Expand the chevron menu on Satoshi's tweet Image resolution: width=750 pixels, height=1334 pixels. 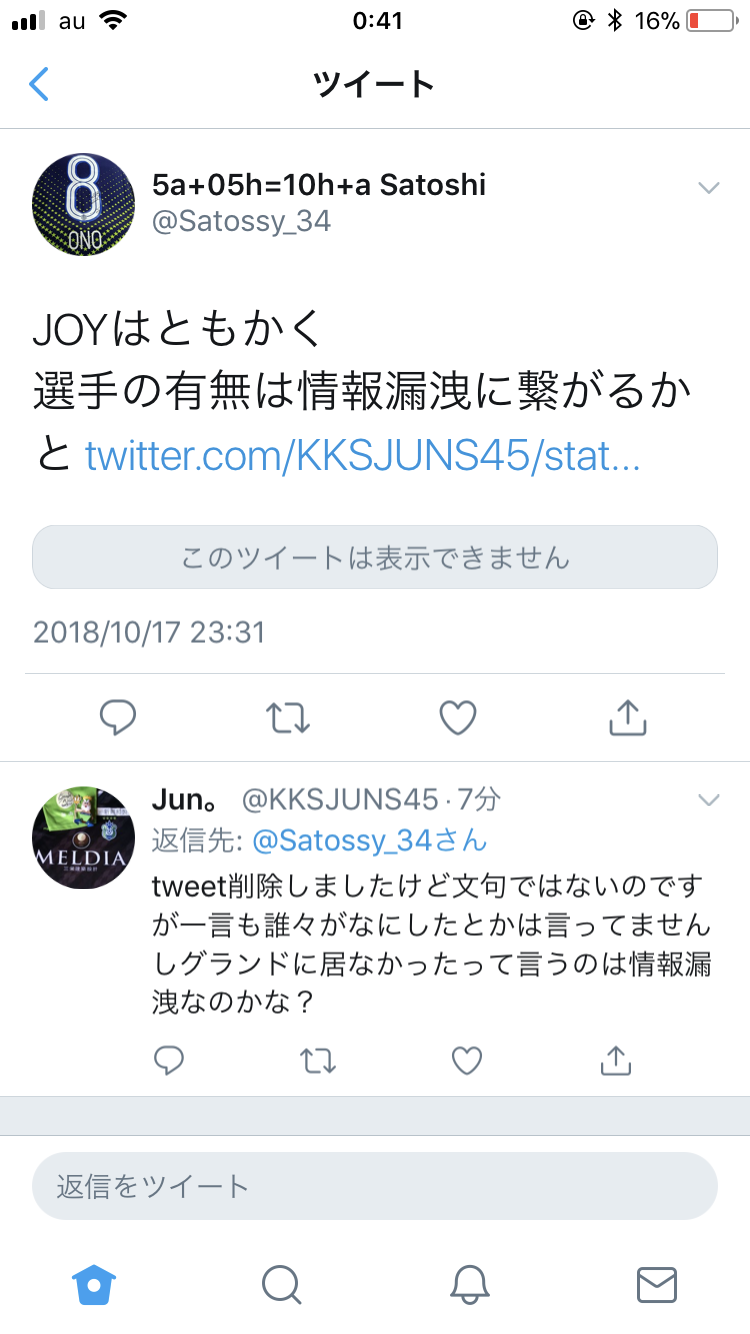coord(709,188)
